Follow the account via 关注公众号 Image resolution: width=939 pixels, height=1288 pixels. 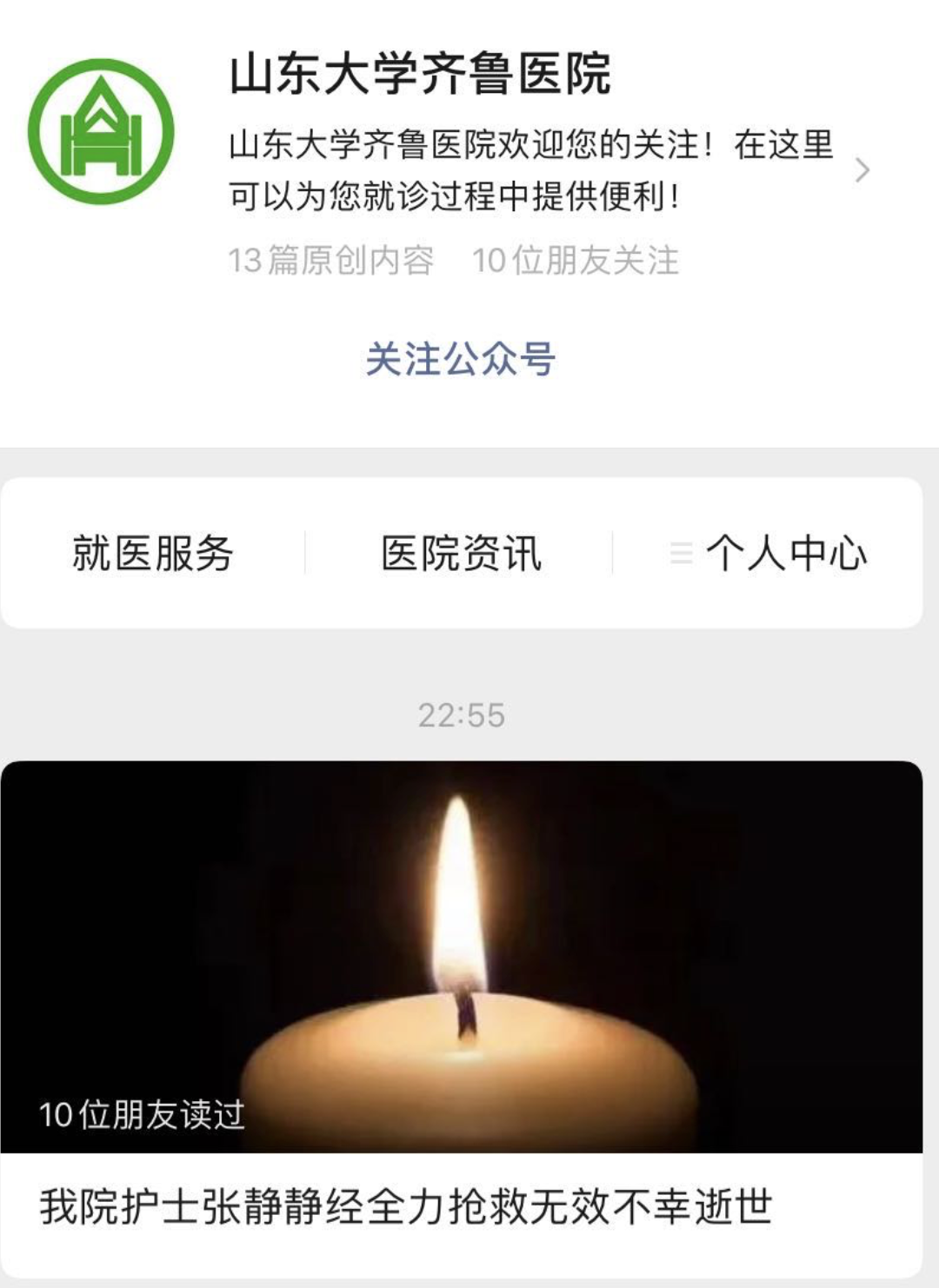coord(460,359)
